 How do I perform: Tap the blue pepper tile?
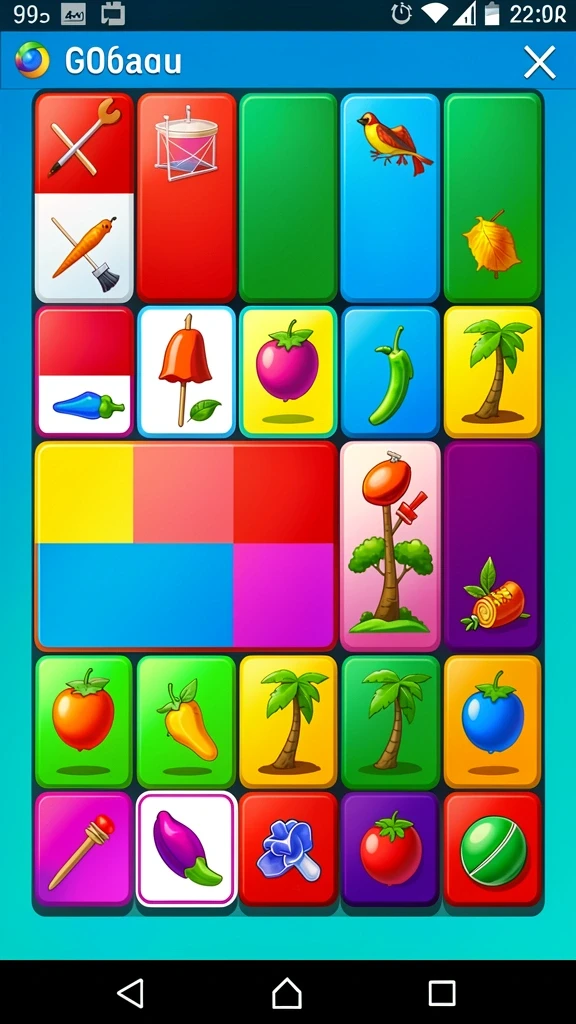pyautogui.click(x=85, y=371)
